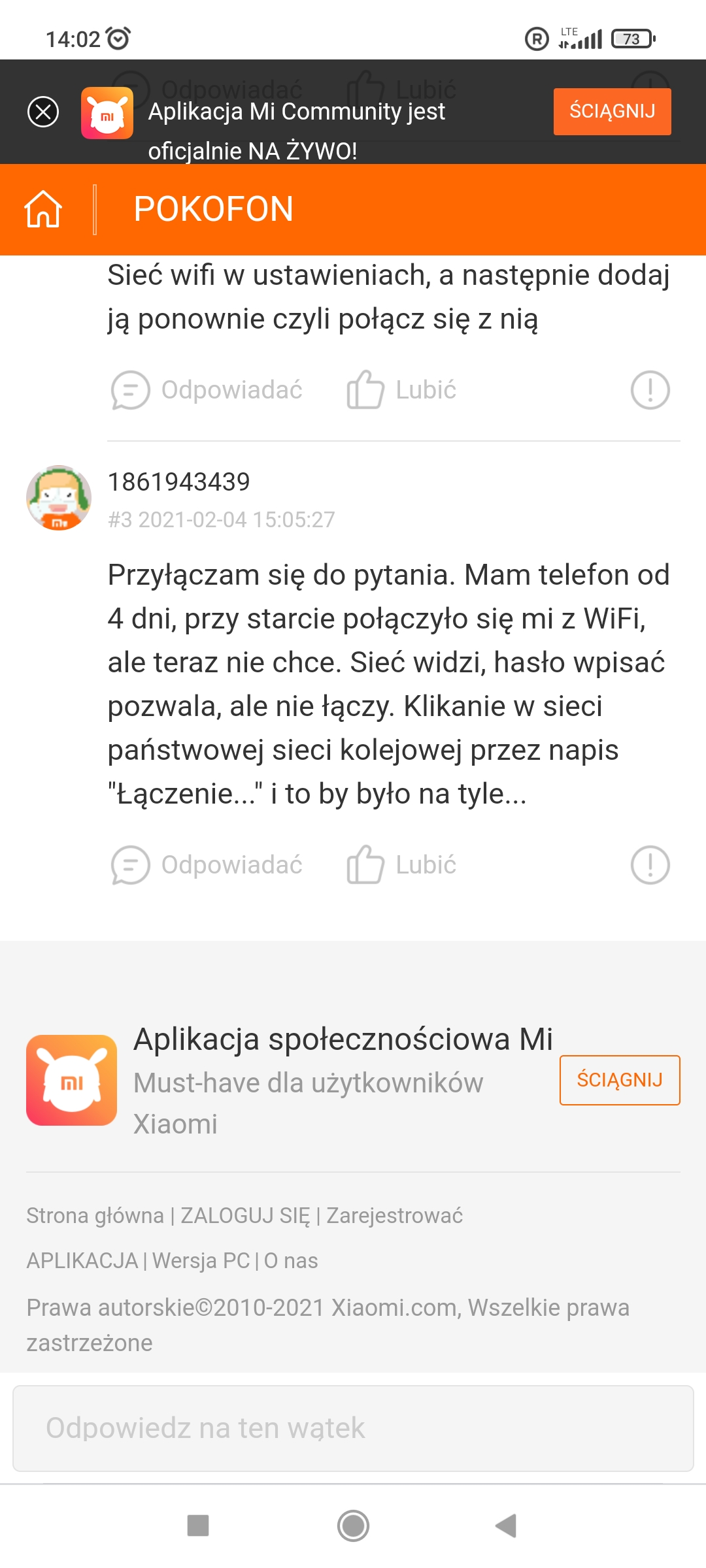Open the O nas link
Image resolution: width=706 pixels, height=1568 pixels.
pos(291,1260)
